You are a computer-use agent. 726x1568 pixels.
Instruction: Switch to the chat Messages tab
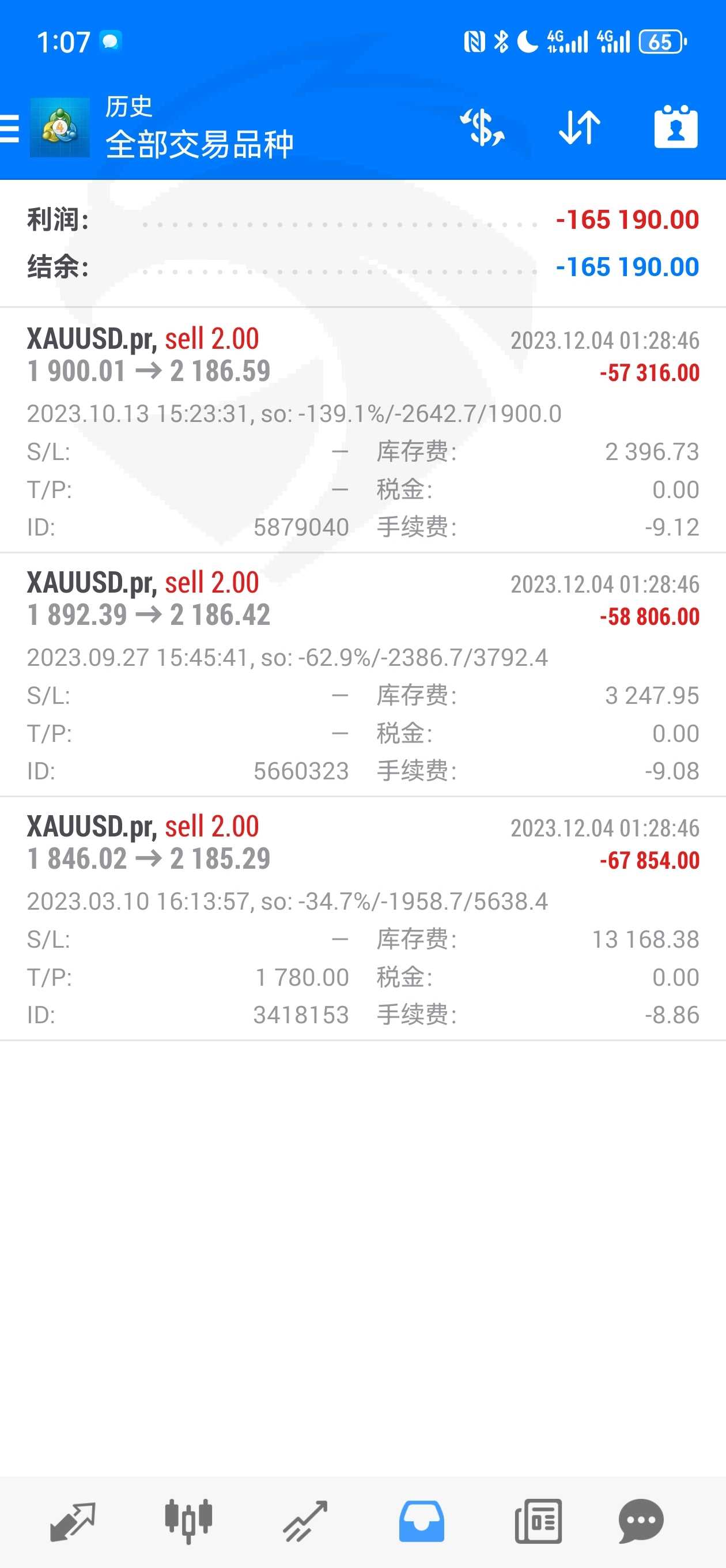click(x=641, y=1522)
